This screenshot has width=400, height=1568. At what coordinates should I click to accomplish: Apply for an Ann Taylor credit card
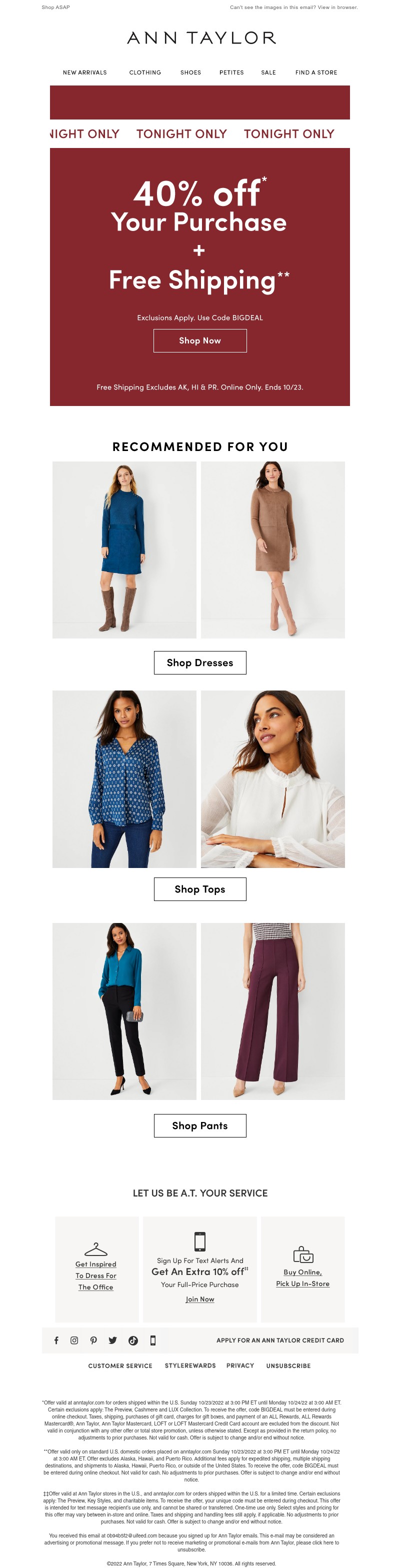pos(280,1340)
